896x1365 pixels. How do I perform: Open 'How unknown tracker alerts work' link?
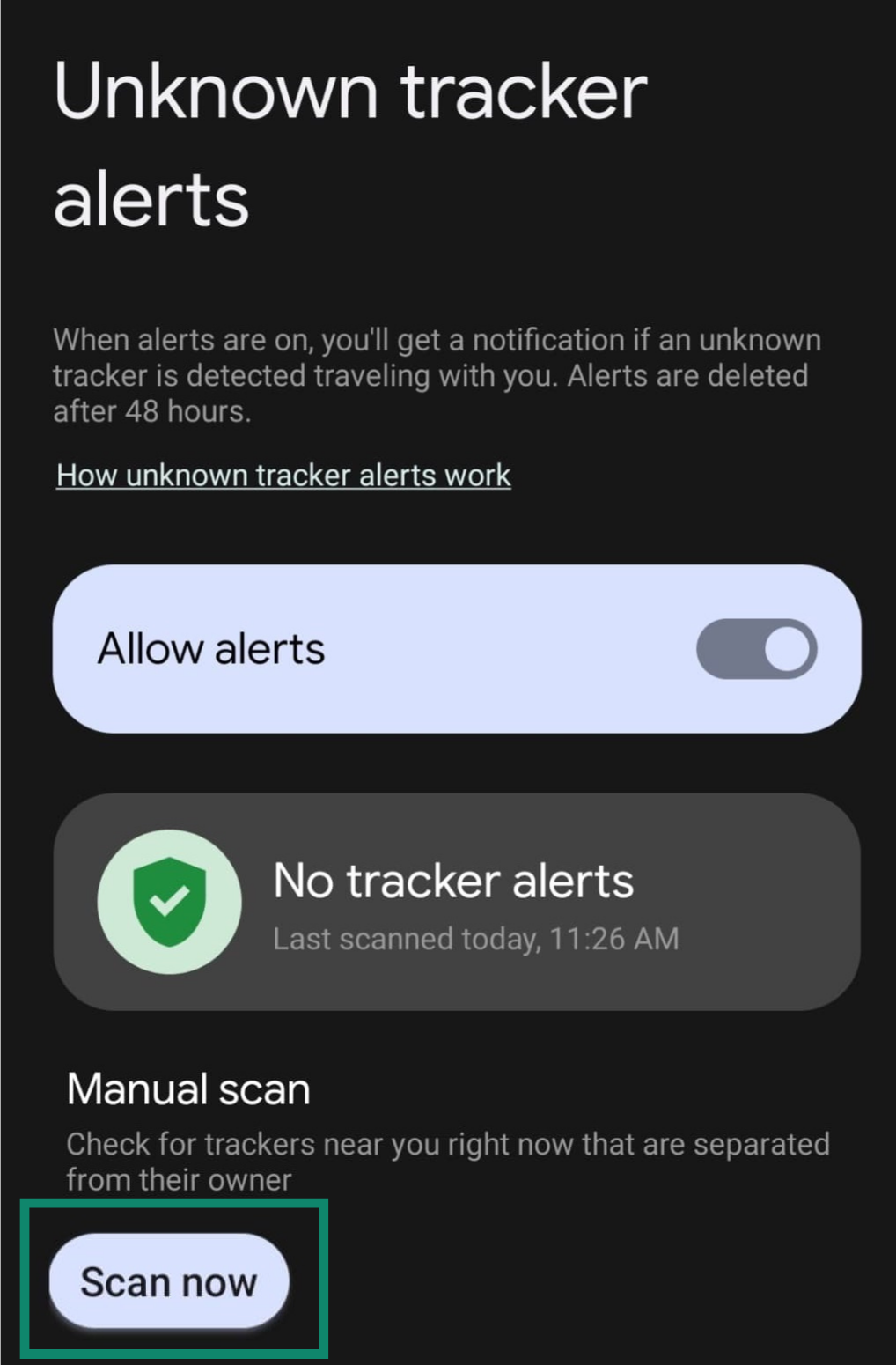283,476
